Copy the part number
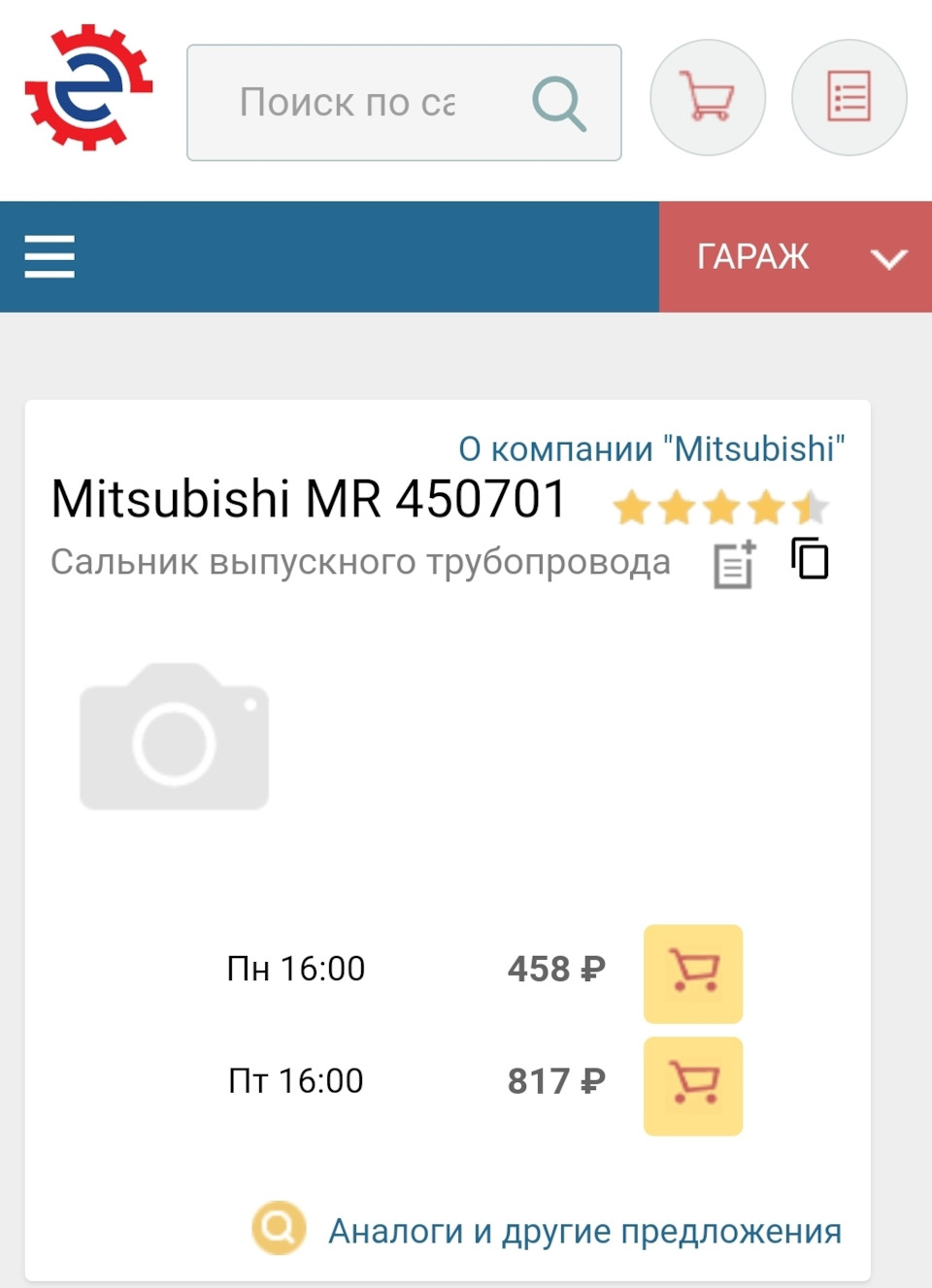Screen dimensions: 932x1288 (810, 558)
